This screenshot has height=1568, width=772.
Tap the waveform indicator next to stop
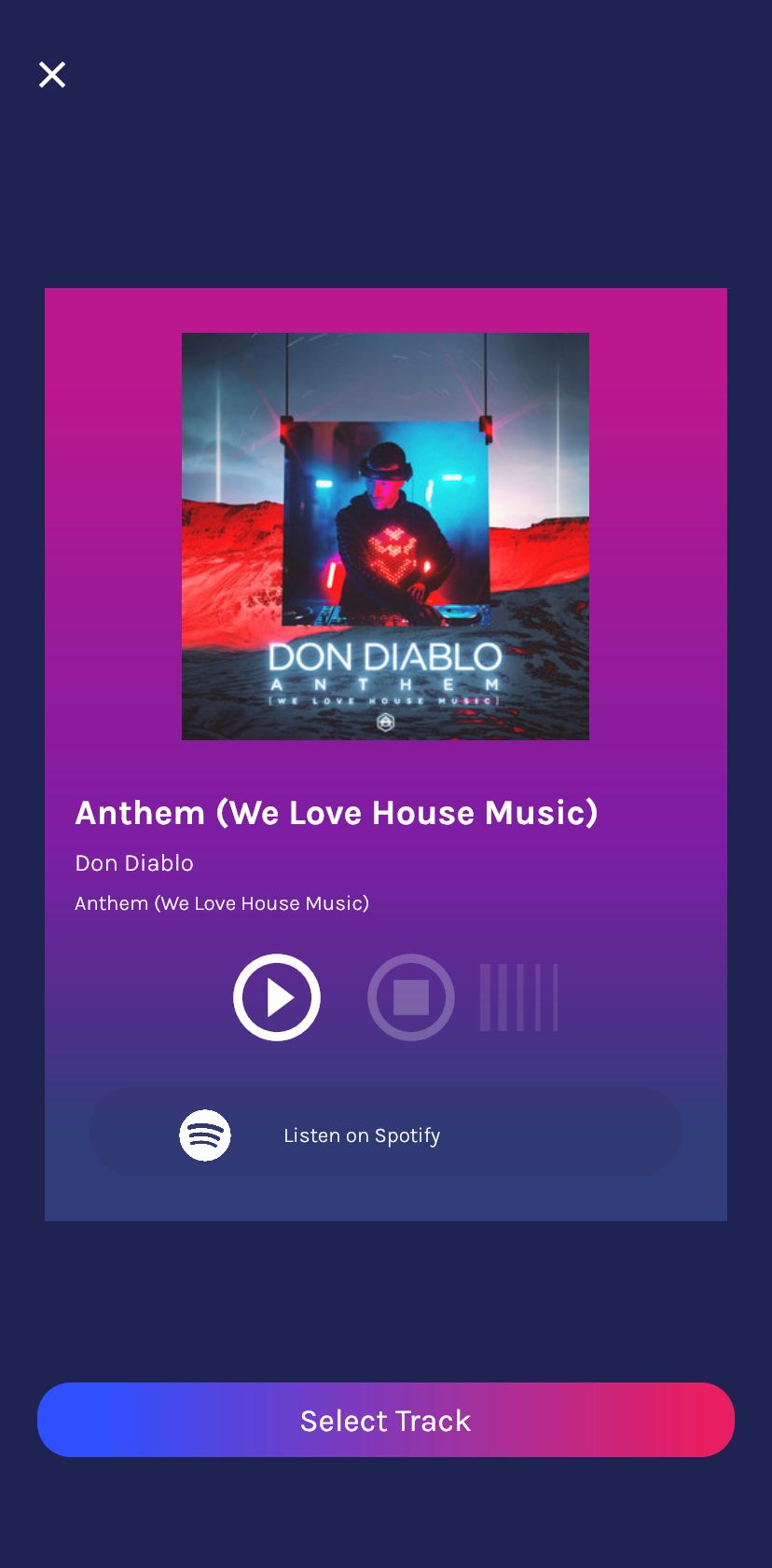519,997
